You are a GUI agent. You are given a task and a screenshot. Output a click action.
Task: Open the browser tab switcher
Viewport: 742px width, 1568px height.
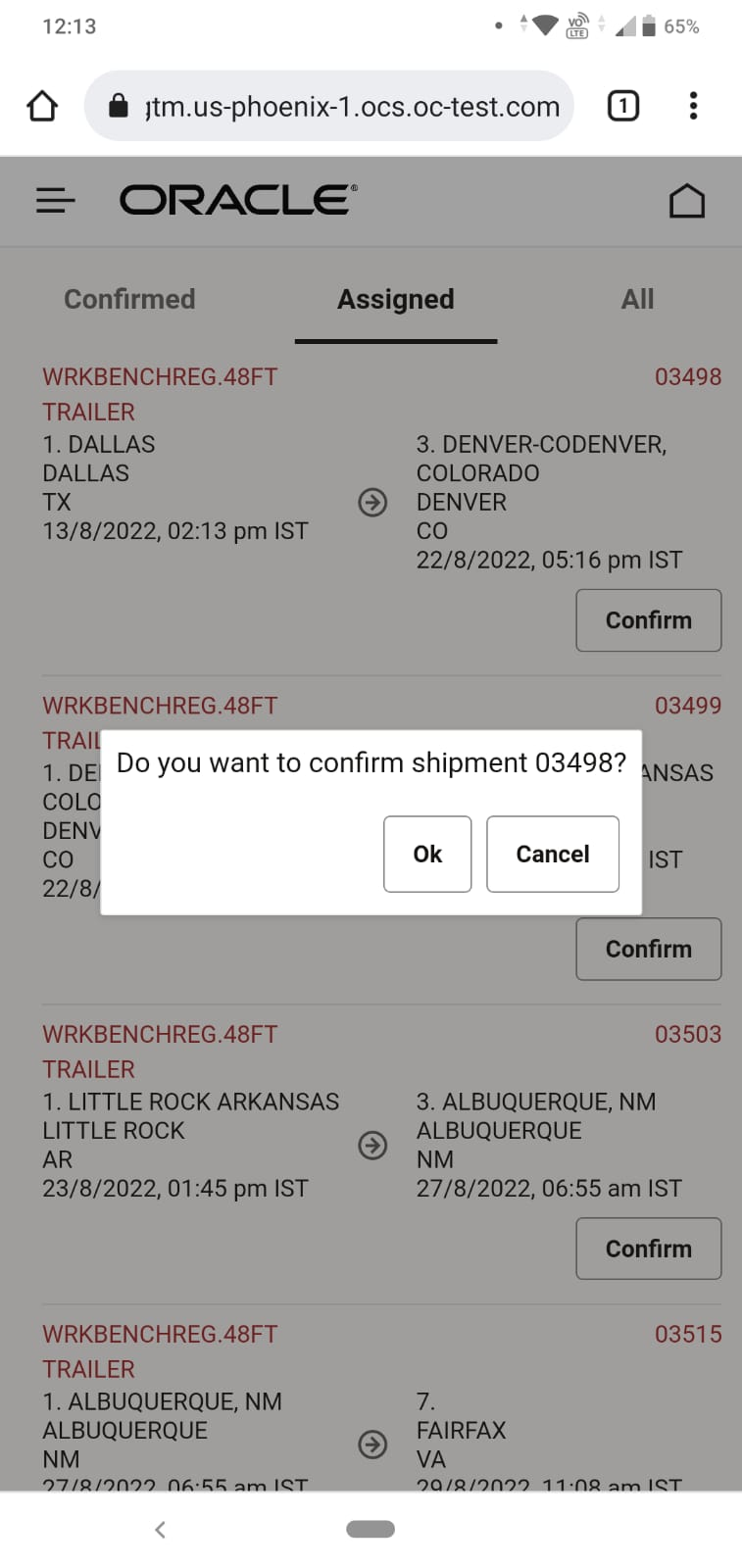click(x=623, y=106)
